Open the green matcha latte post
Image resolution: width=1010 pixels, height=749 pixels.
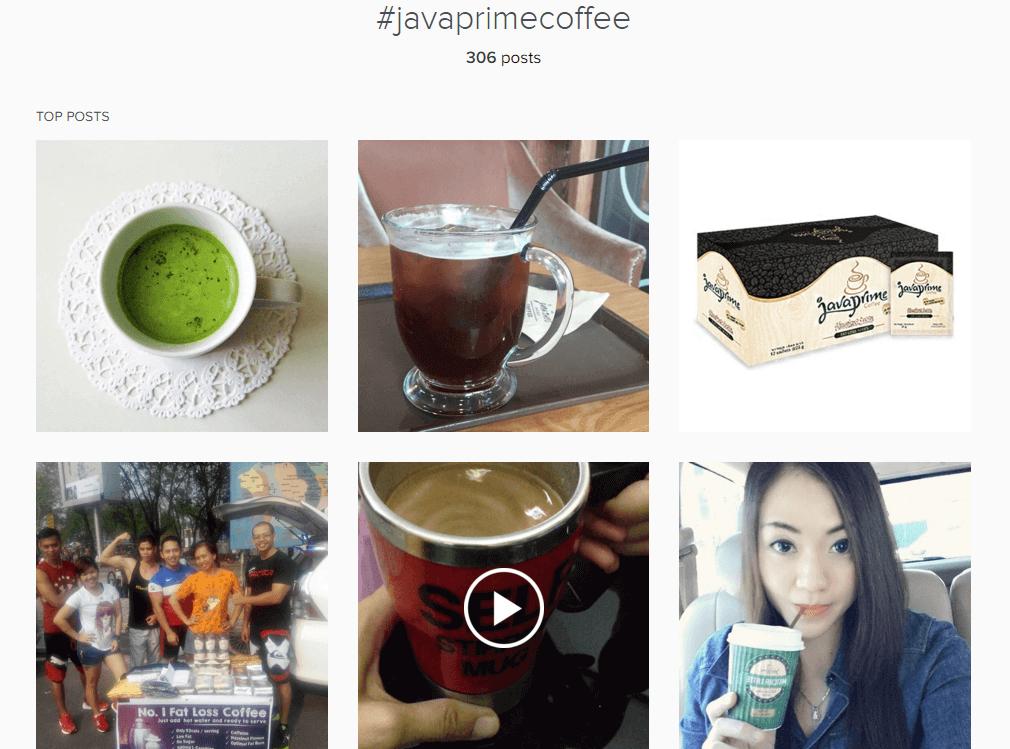pos(181,286)
